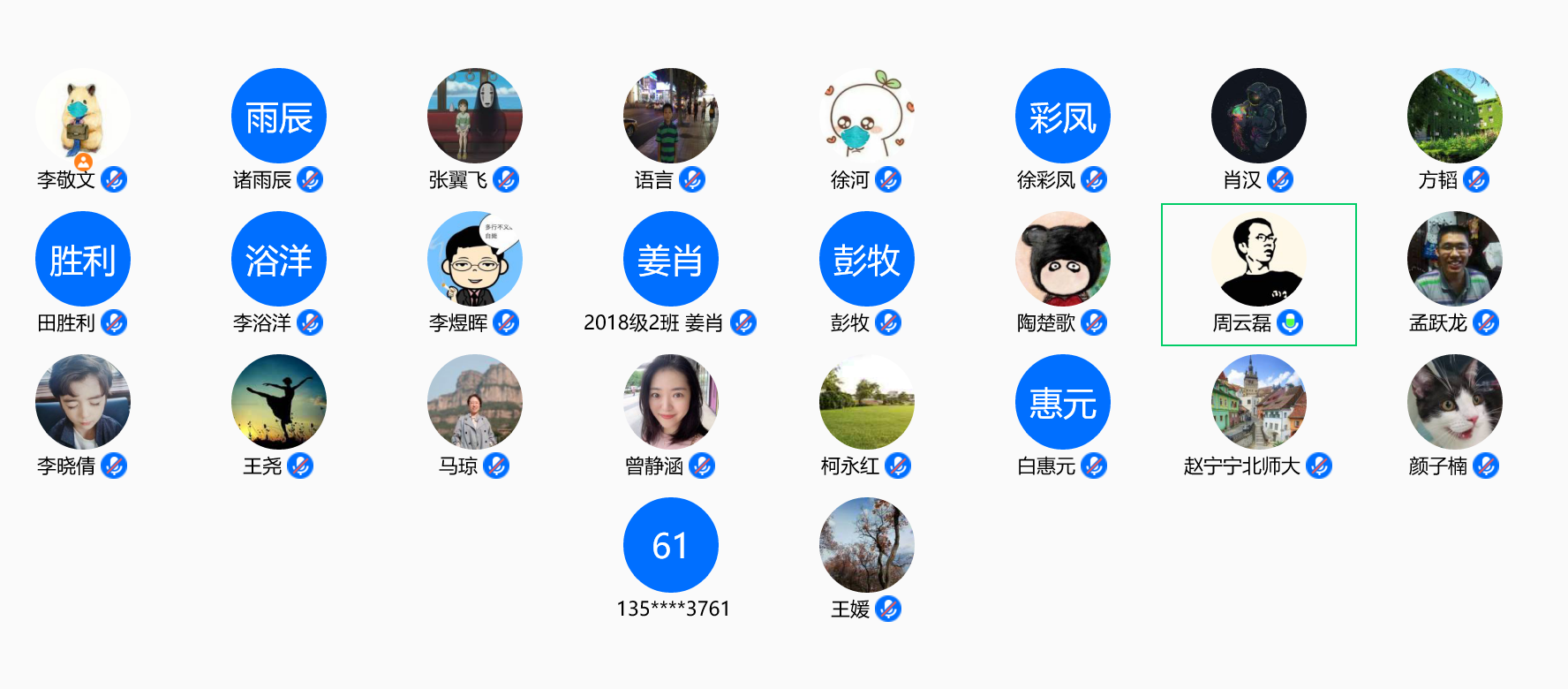
Task: Tap participant 肖汉's tile
Action: click(1259, 117)
